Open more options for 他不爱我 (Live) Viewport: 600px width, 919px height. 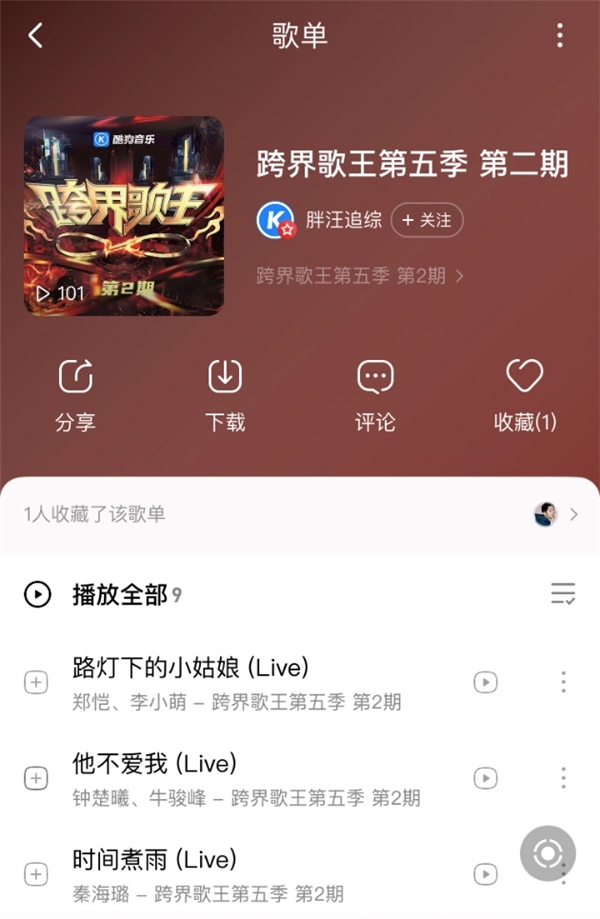point(563,778)
